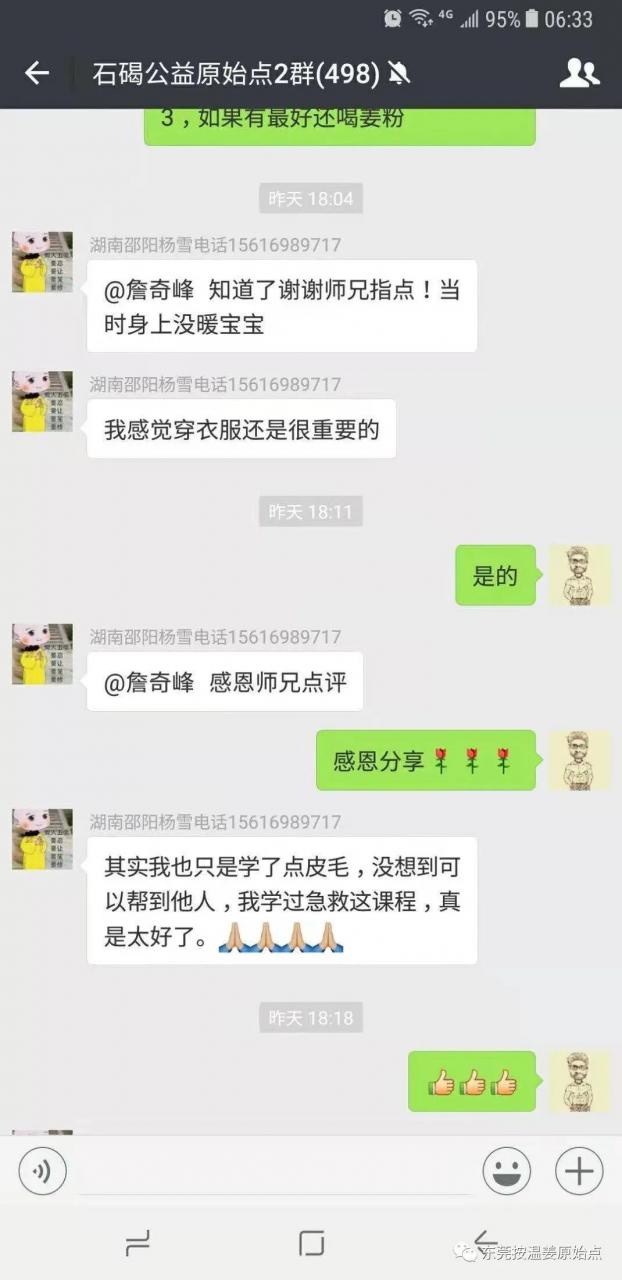
Task: Open sender avatar beside 我感觉穿衣服还是很重要的
Action: (x=42, y=401)
